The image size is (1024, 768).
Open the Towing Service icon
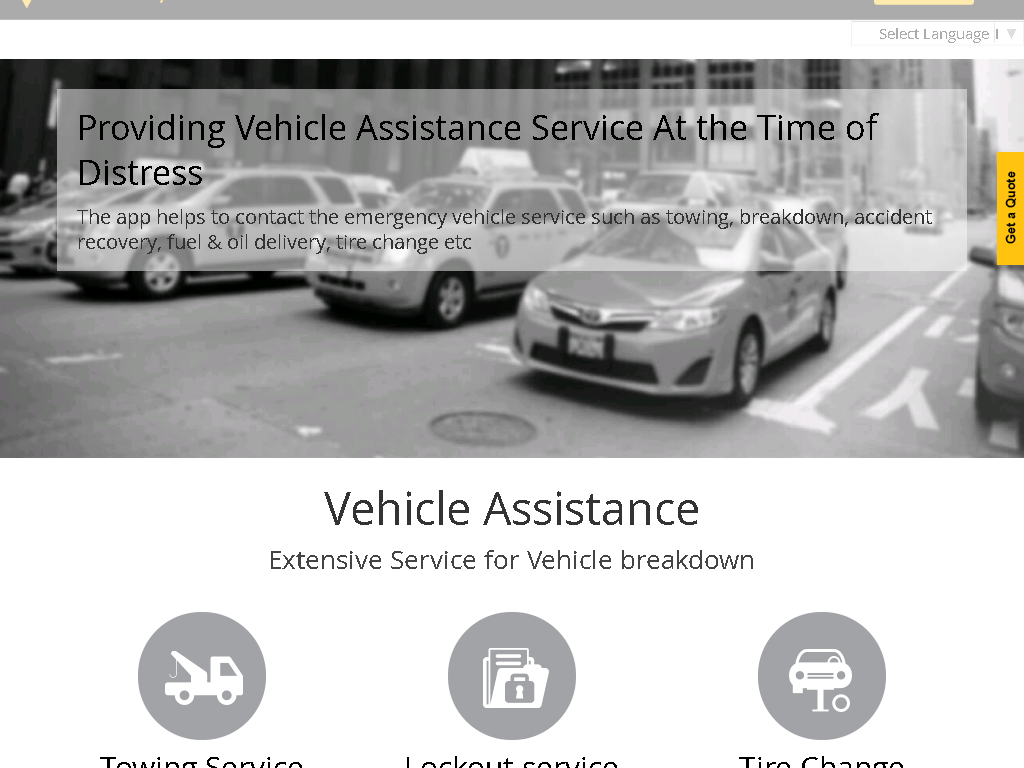(202, 676)
